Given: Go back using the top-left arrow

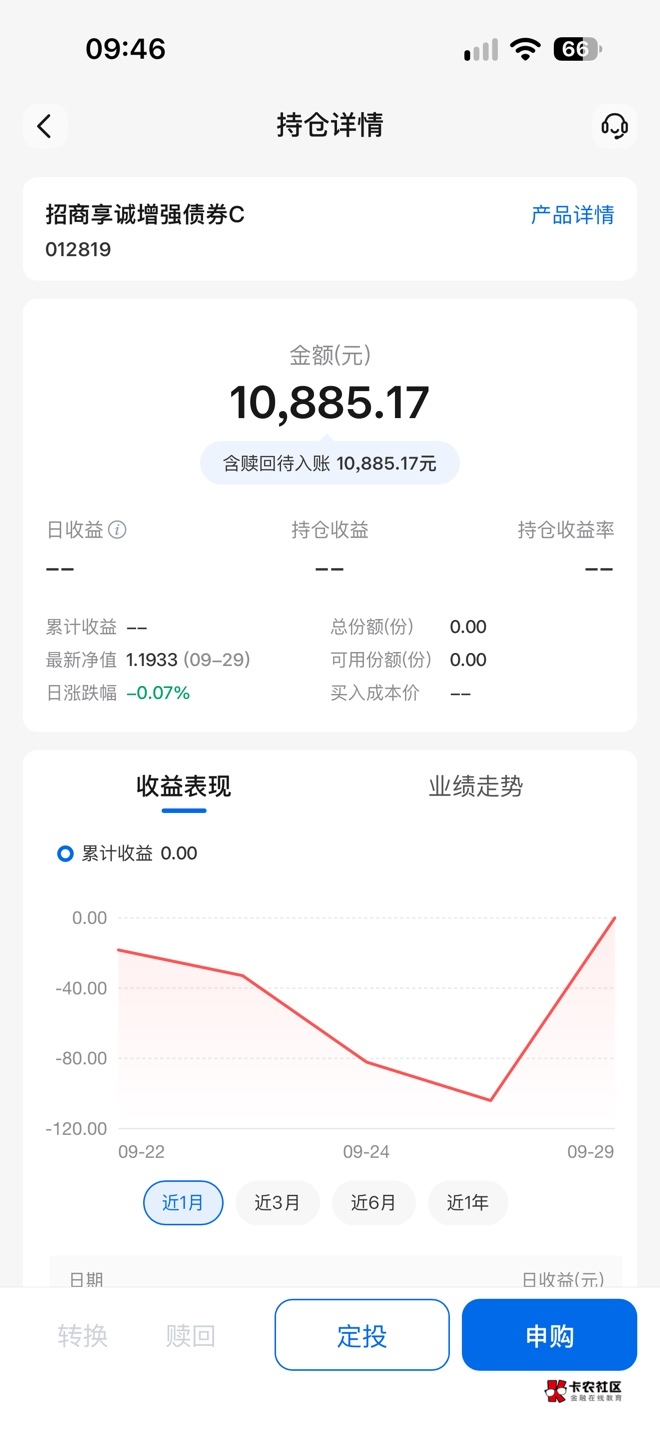Looking at the screenshot, I should [x=44, y=126].
